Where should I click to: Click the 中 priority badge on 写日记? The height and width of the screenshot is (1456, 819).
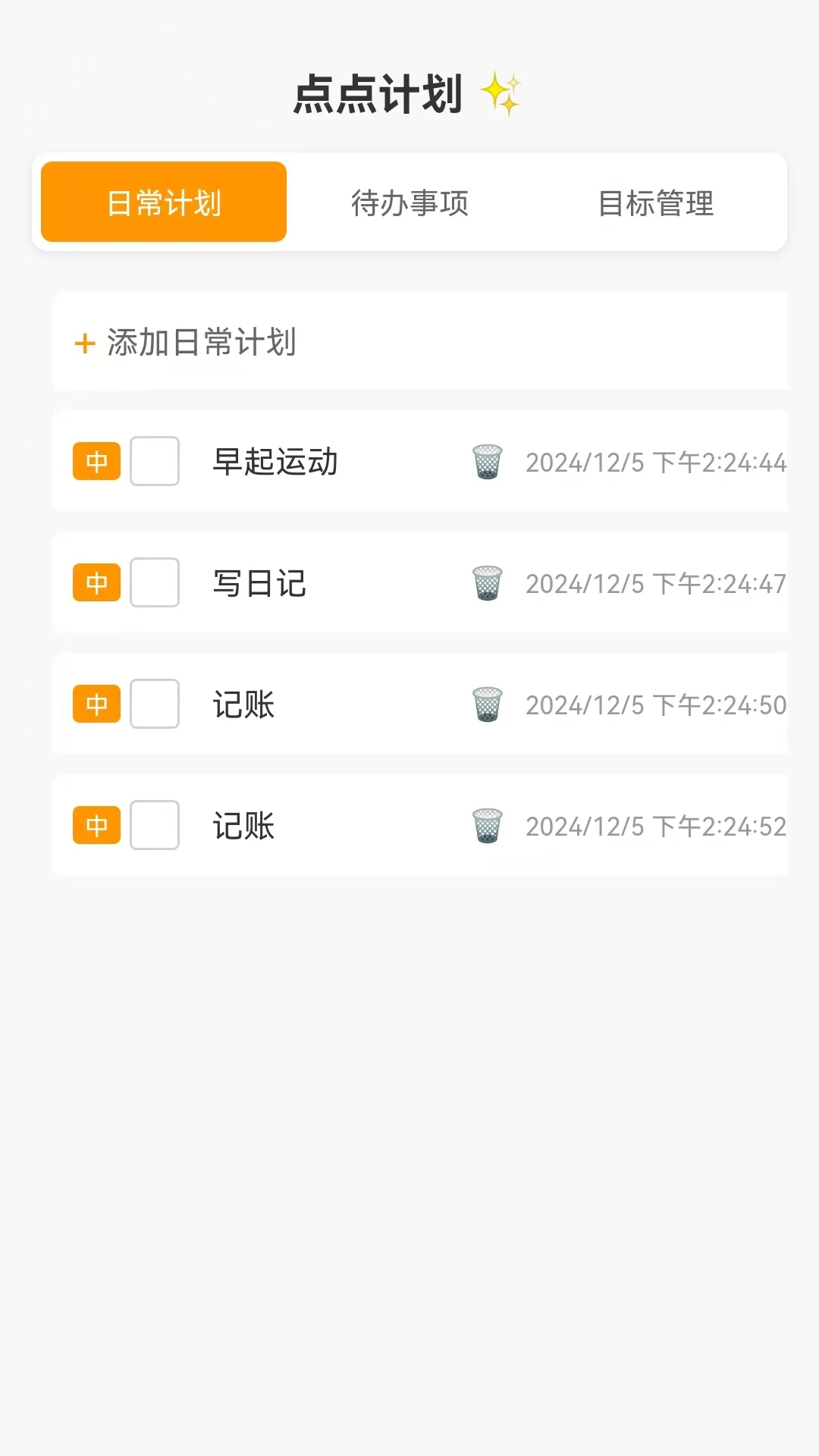(96, 582)
